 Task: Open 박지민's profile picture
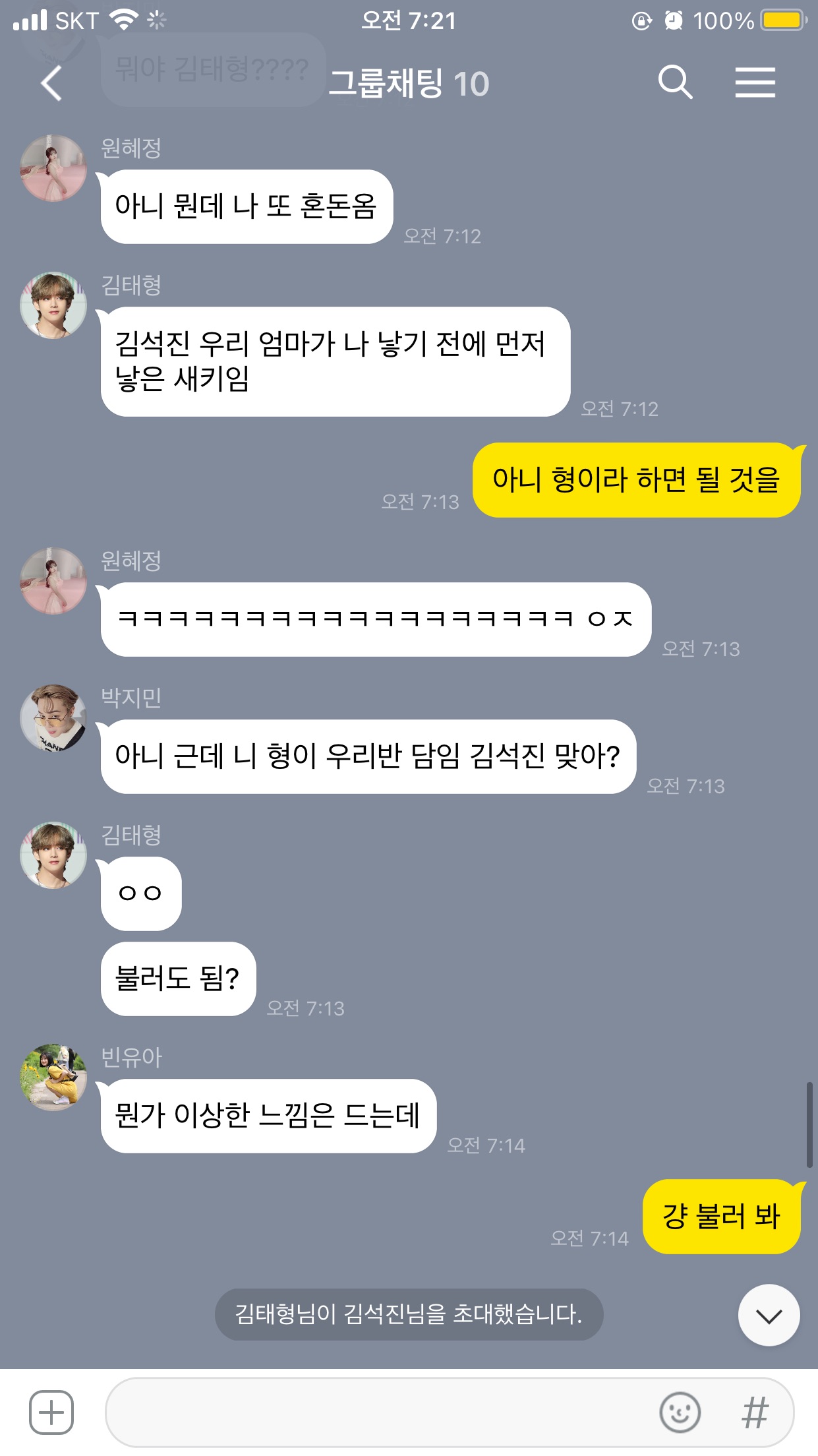tap(53, 718)
